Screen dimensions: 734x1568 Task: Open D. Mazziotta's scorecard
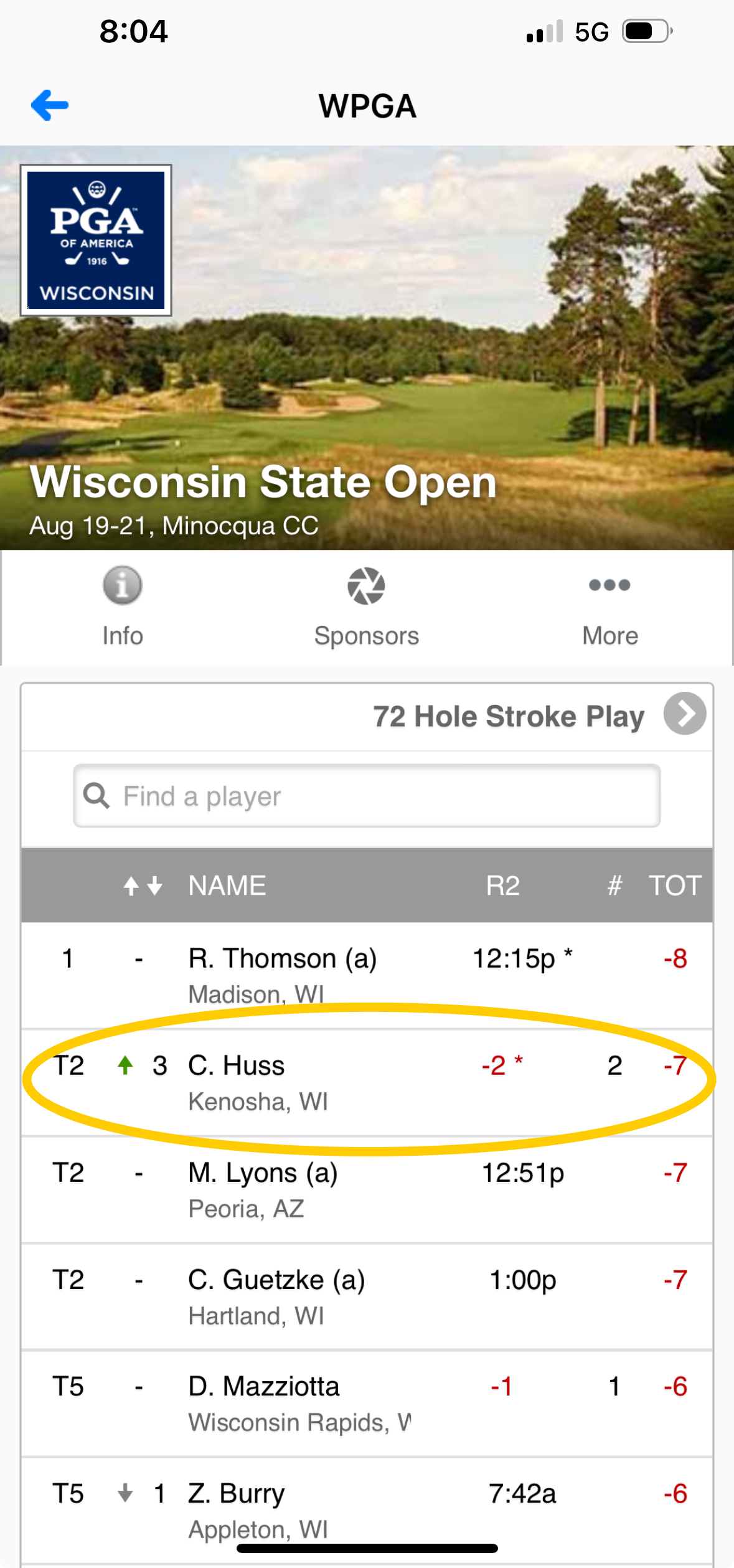367,1404
